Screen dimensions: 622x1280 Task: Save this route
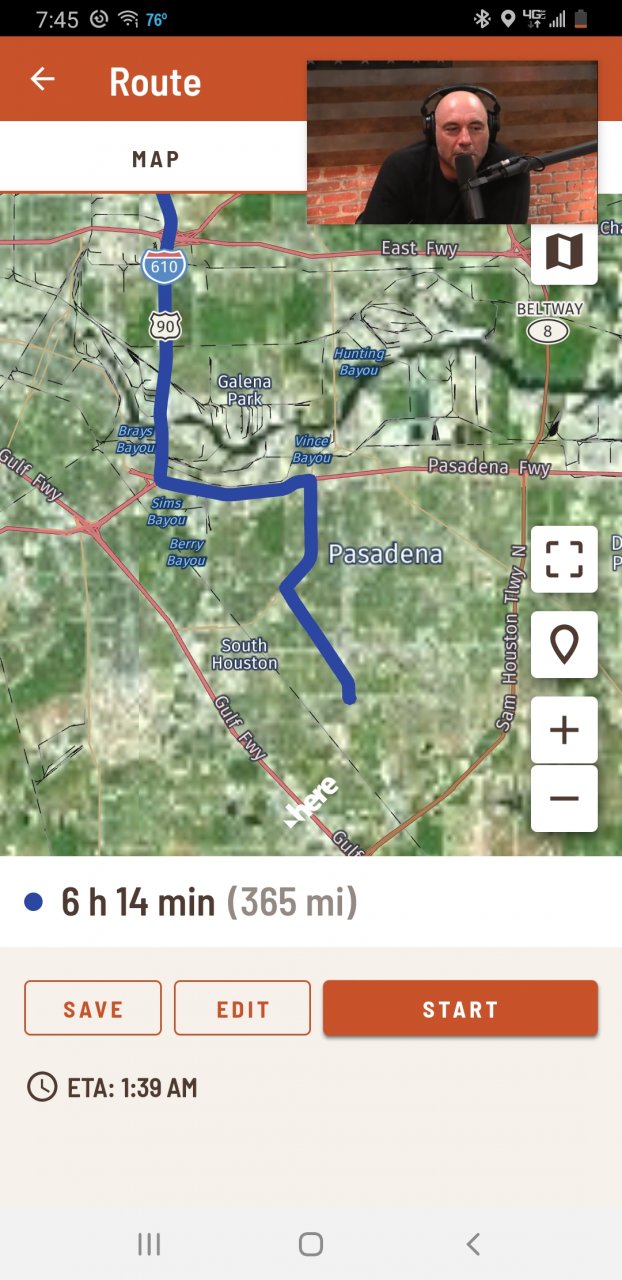coord(93,1008)
